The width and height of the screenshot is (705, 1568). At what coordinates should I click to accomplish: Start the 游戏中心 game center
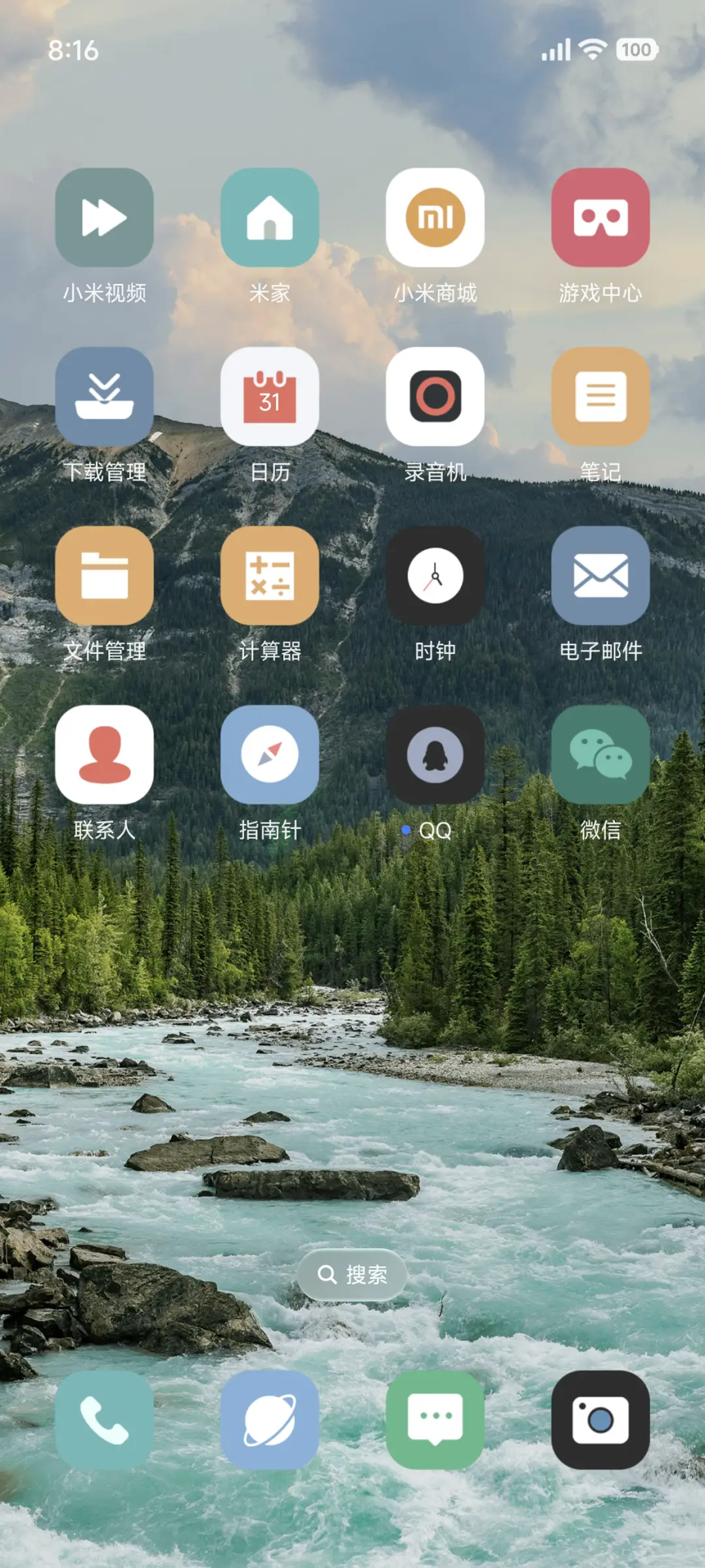[601, 218]
